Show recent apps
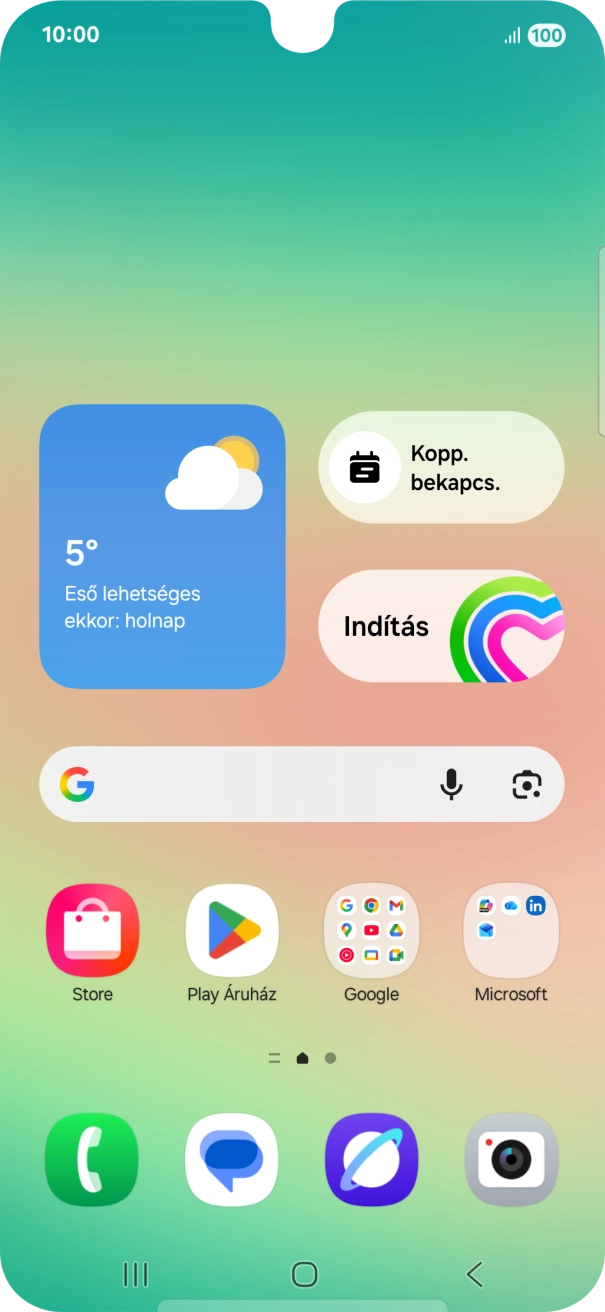The image size is (605, 1312). 135,1274
